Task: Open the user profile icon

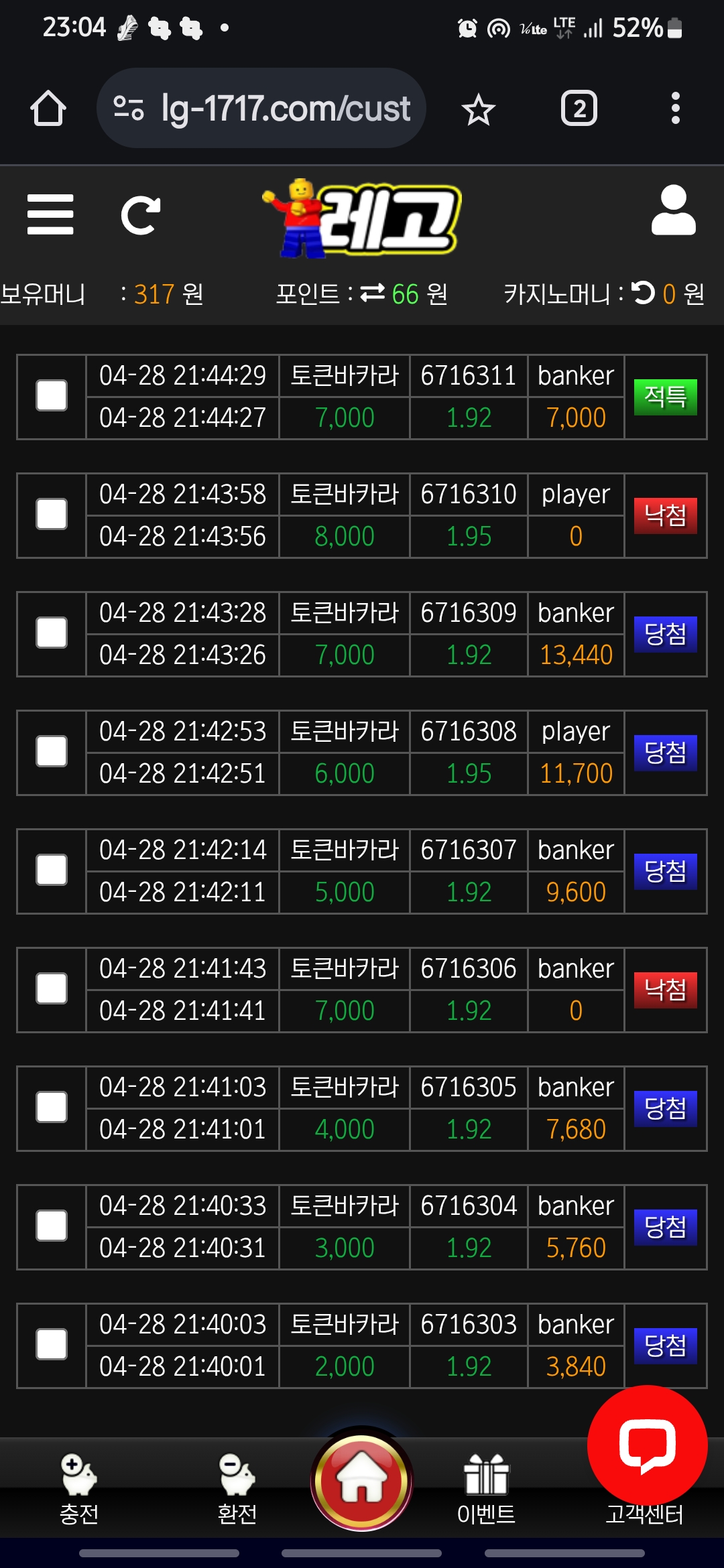Action: tap(673, 211)
